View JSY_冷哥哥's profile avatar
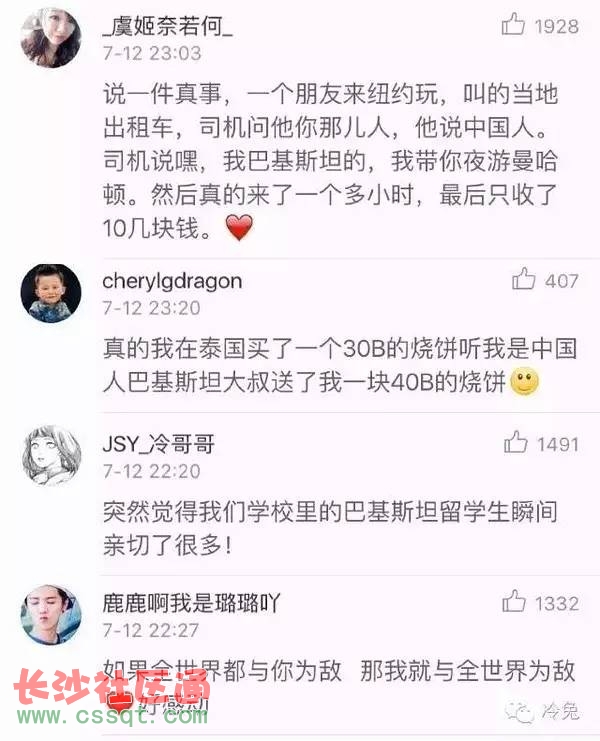 50,455
